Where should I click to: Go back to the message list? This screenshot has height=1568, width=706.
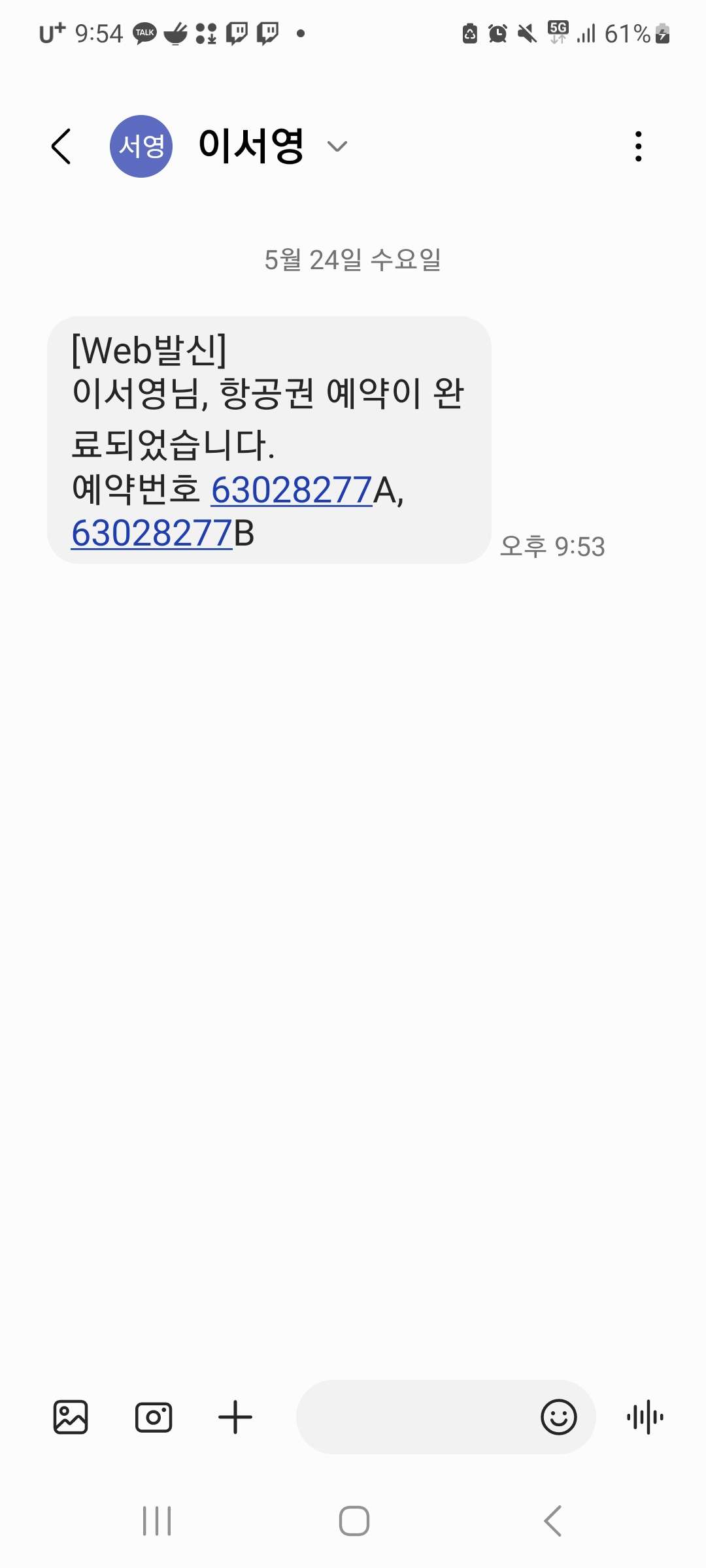click(61, 146)
